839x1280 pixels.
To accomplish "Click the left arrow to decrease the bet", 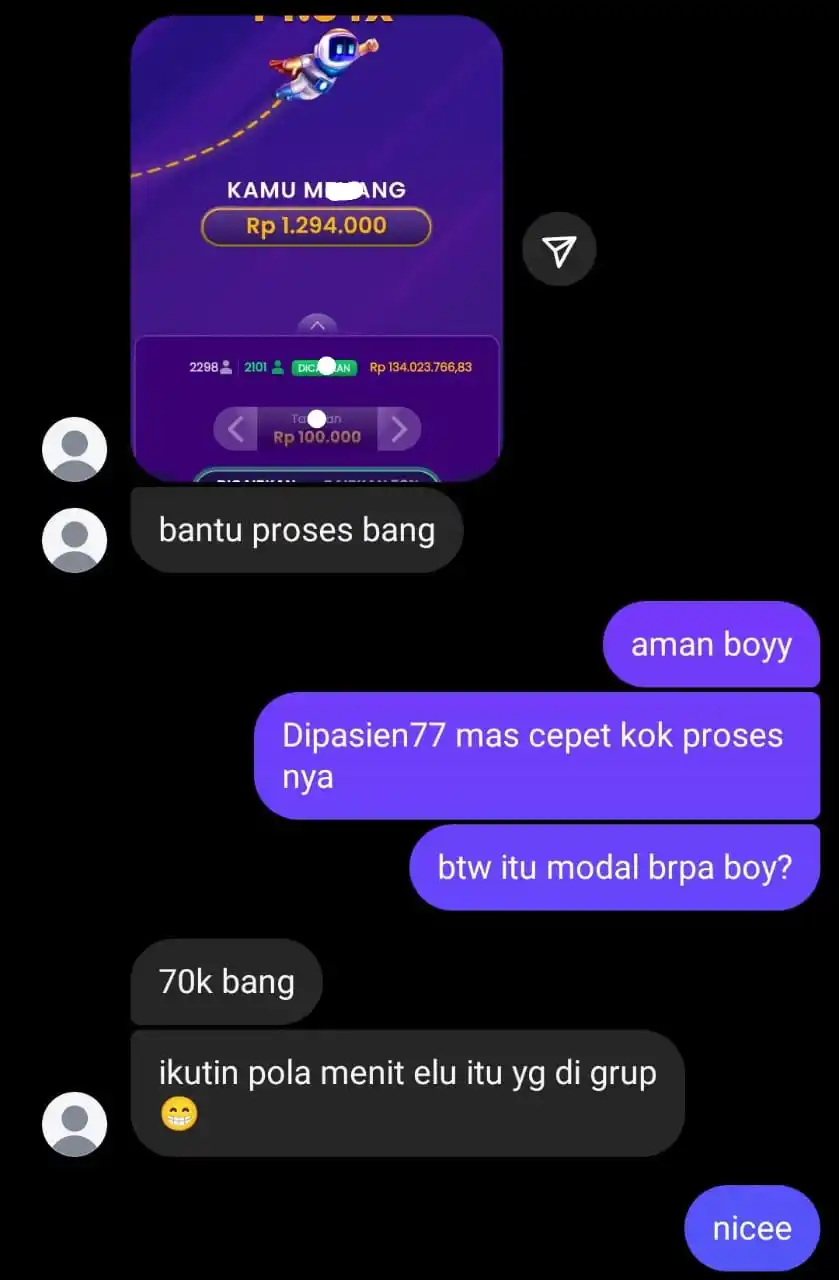I will 234,428.
